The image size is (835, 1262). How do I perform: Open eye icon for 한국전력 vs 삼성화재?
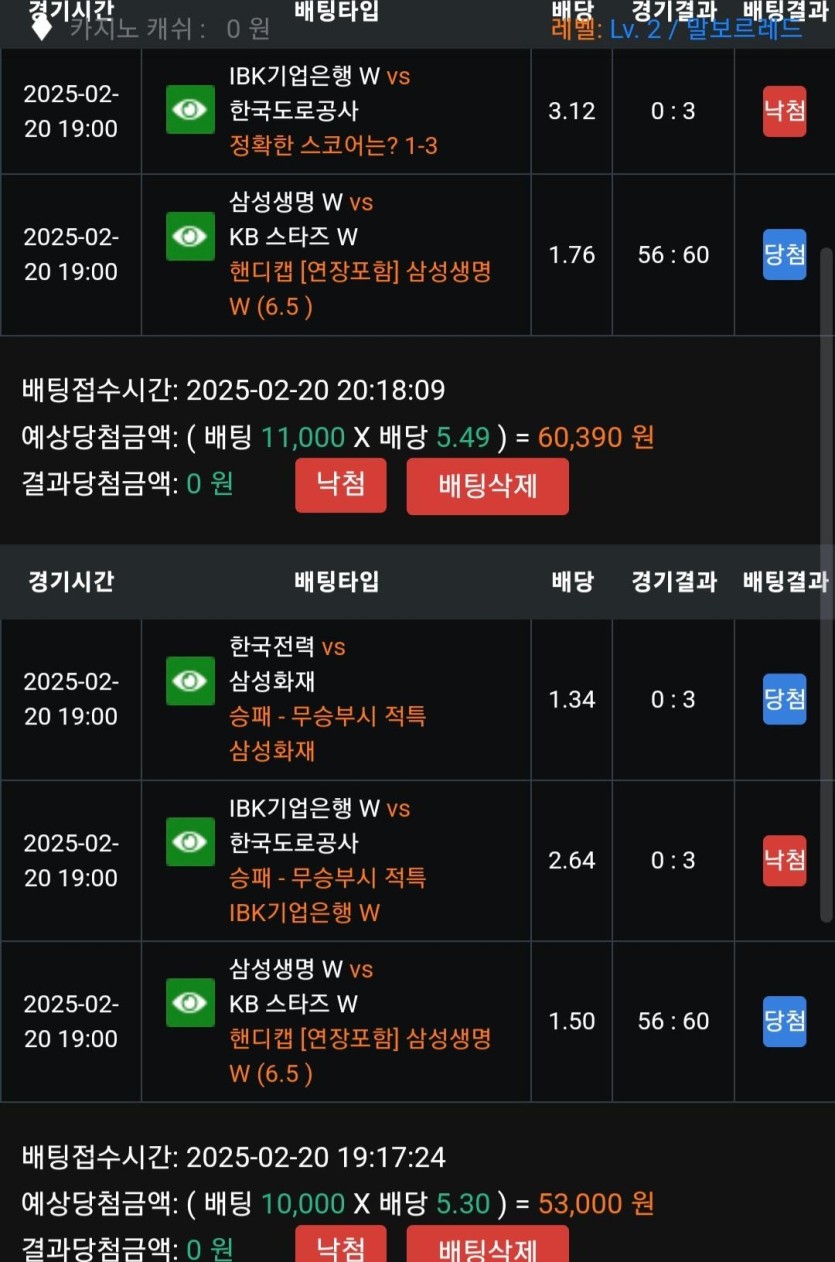point(190,681)
